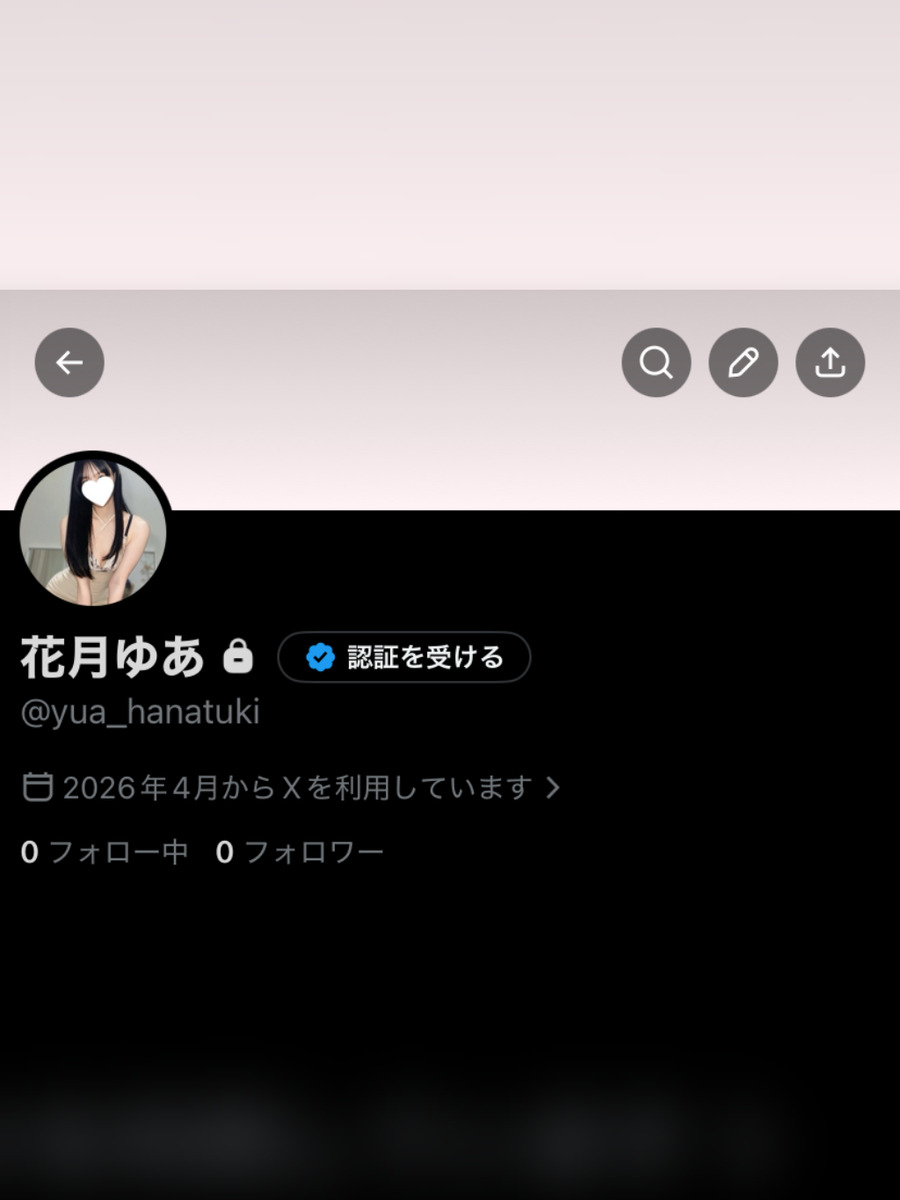Tap the profile picture thumbnail
This screenshot has height=1200, width=900.
(x=92, y=531)
